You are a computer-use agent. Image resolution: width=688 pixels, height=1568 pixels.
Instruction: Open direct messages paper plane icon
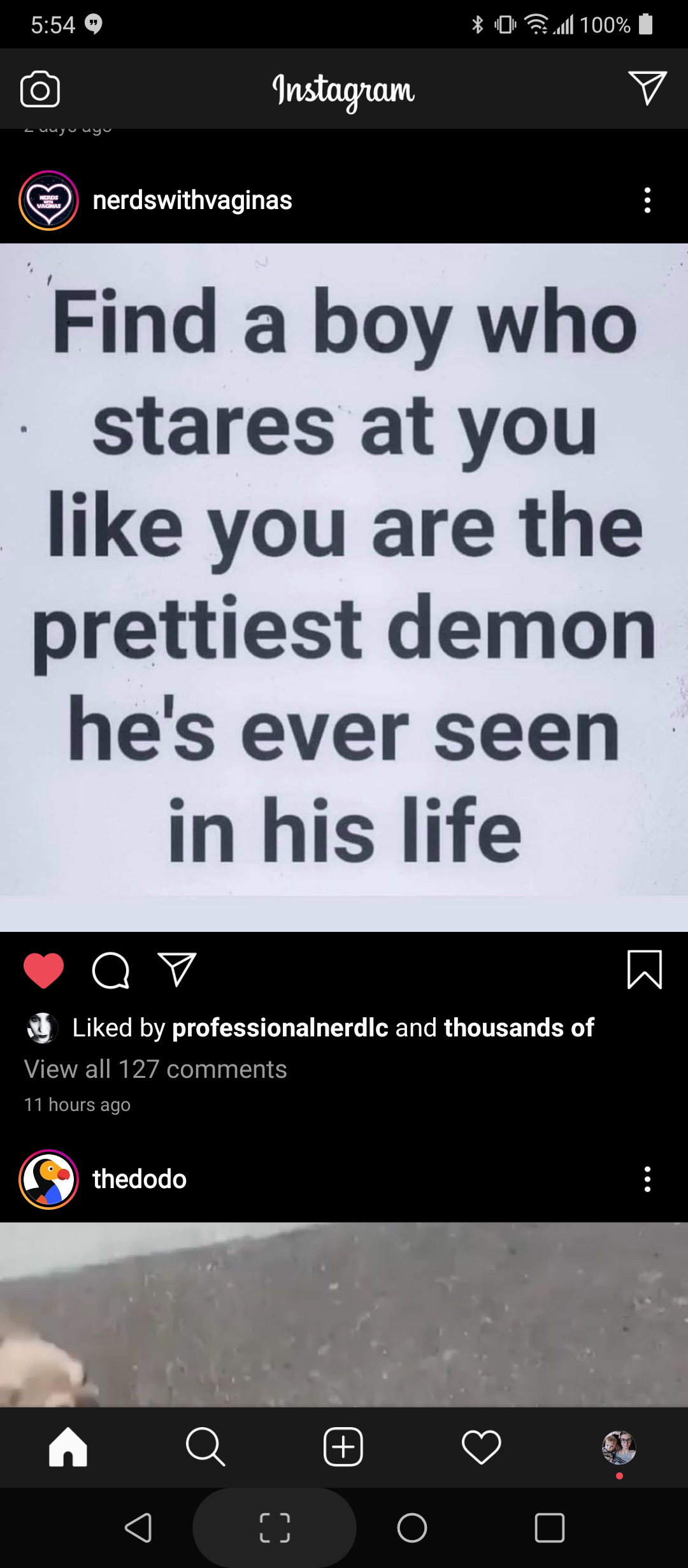[647, 88]
